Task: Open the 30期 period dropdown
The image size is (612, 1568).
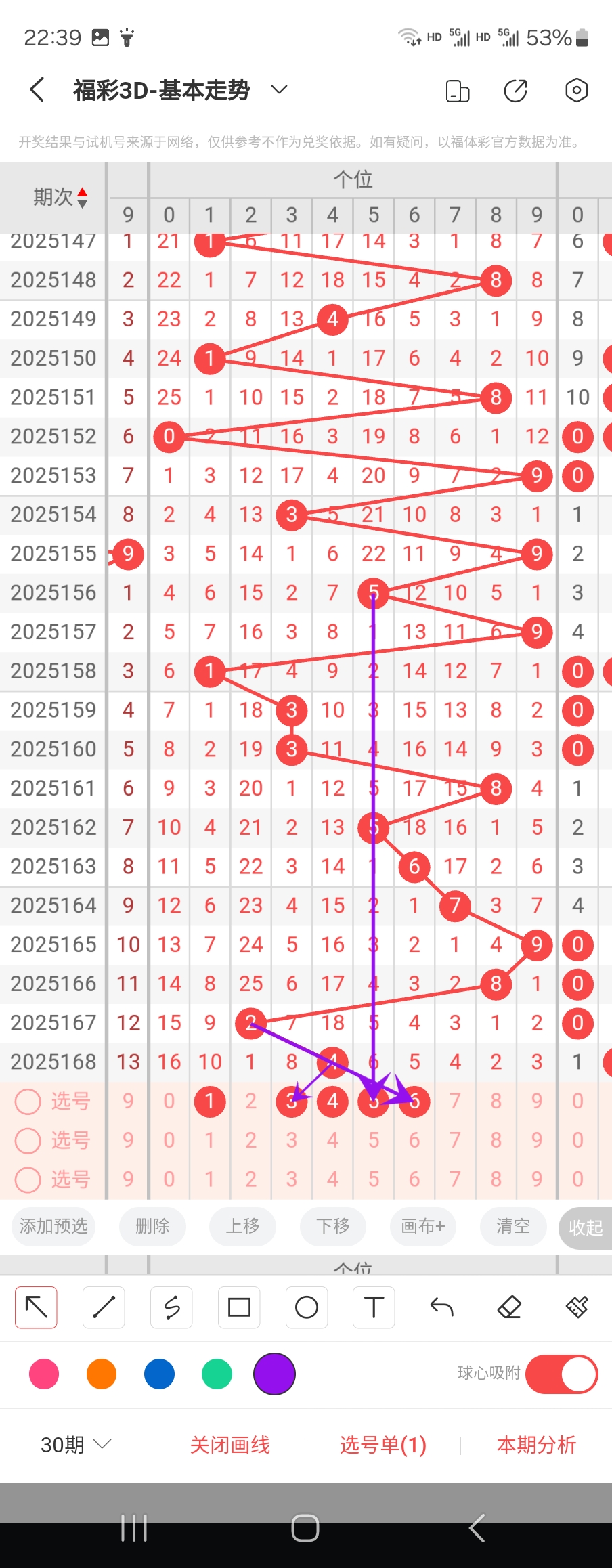Action: point(76,1445)
